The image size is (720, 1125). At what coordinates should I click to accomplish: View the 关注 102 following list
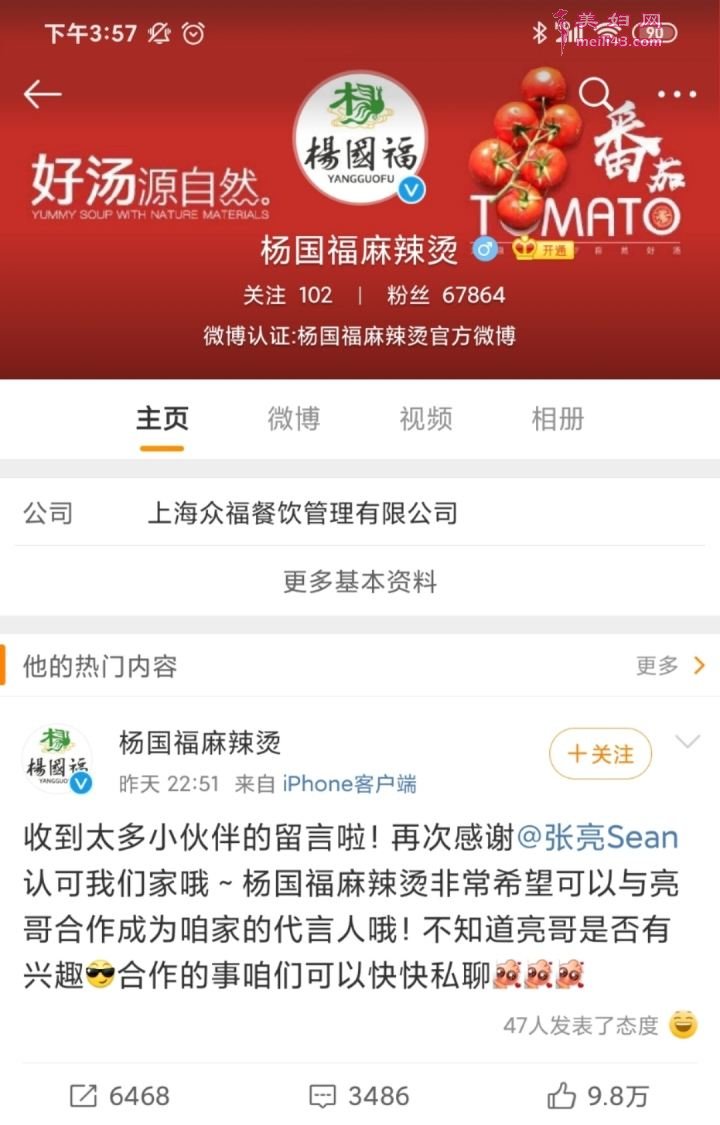287,296
